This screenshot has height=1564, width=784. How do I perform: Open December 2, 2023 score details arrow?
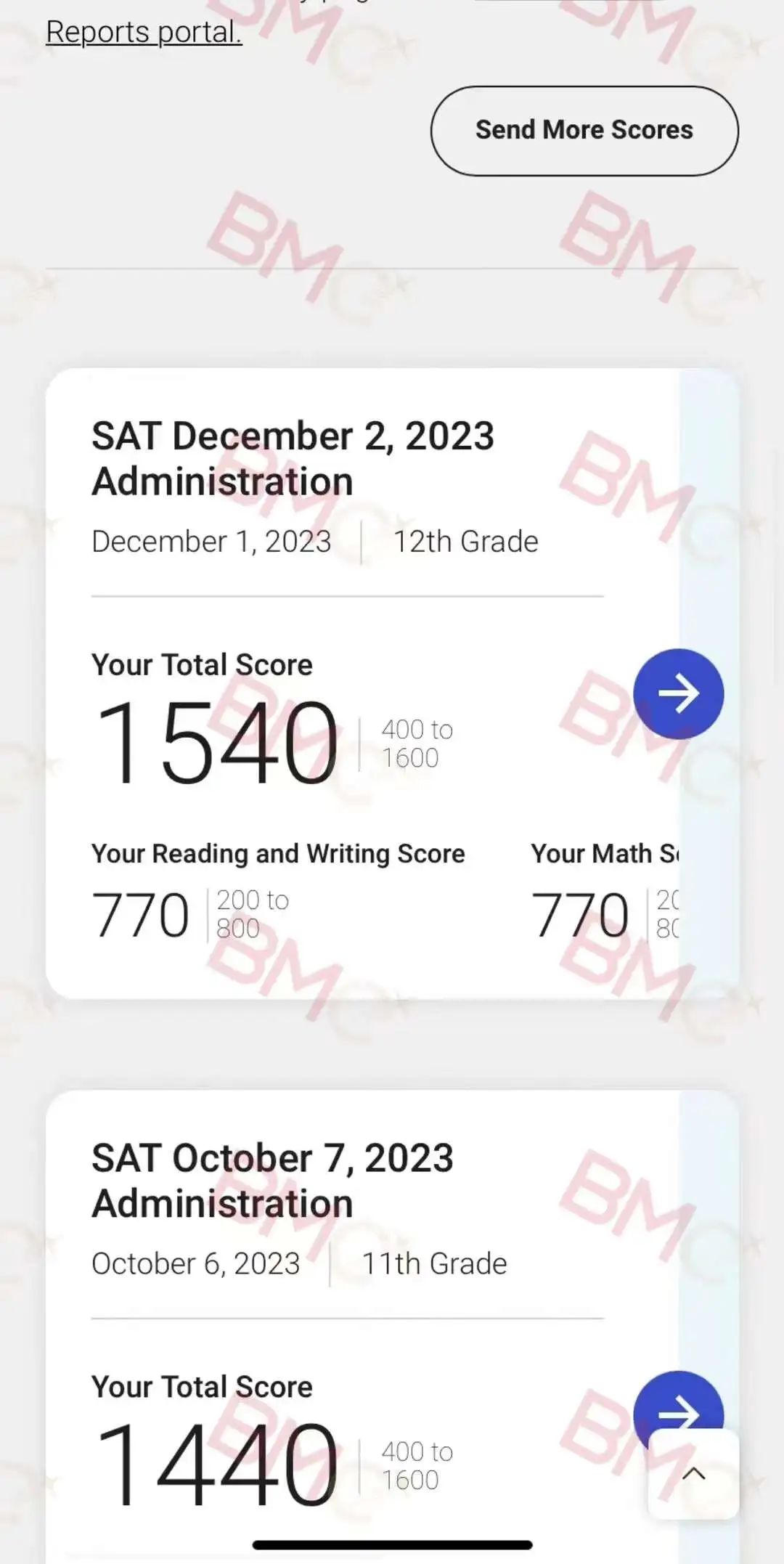tap(678, 693)
